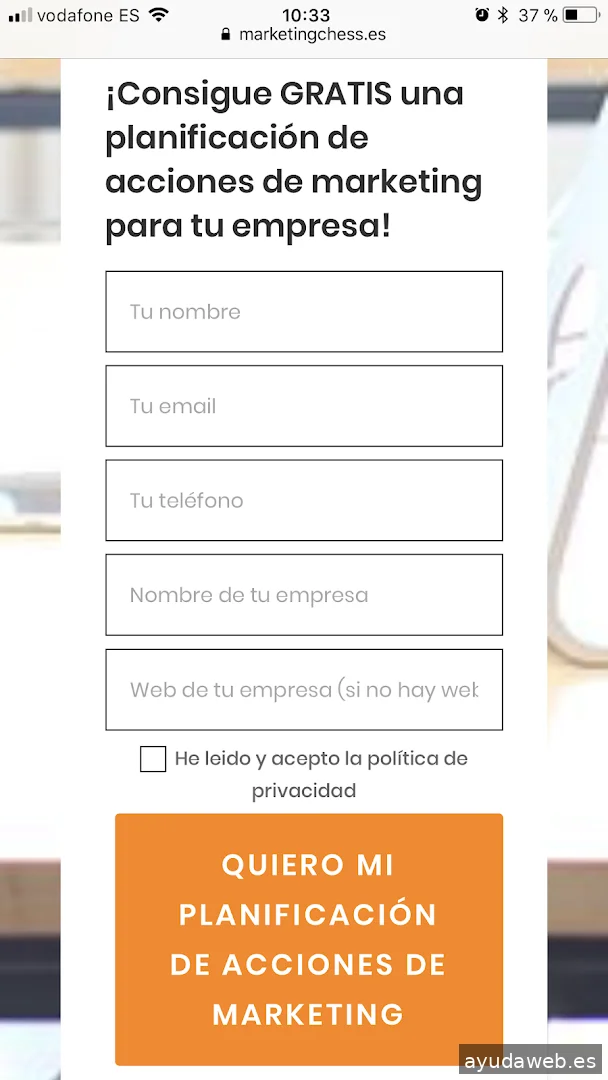This screenshot has height=1080, width=608.
Task: Tap the Nombre de tu empresa field
Action: click(304, 595)
